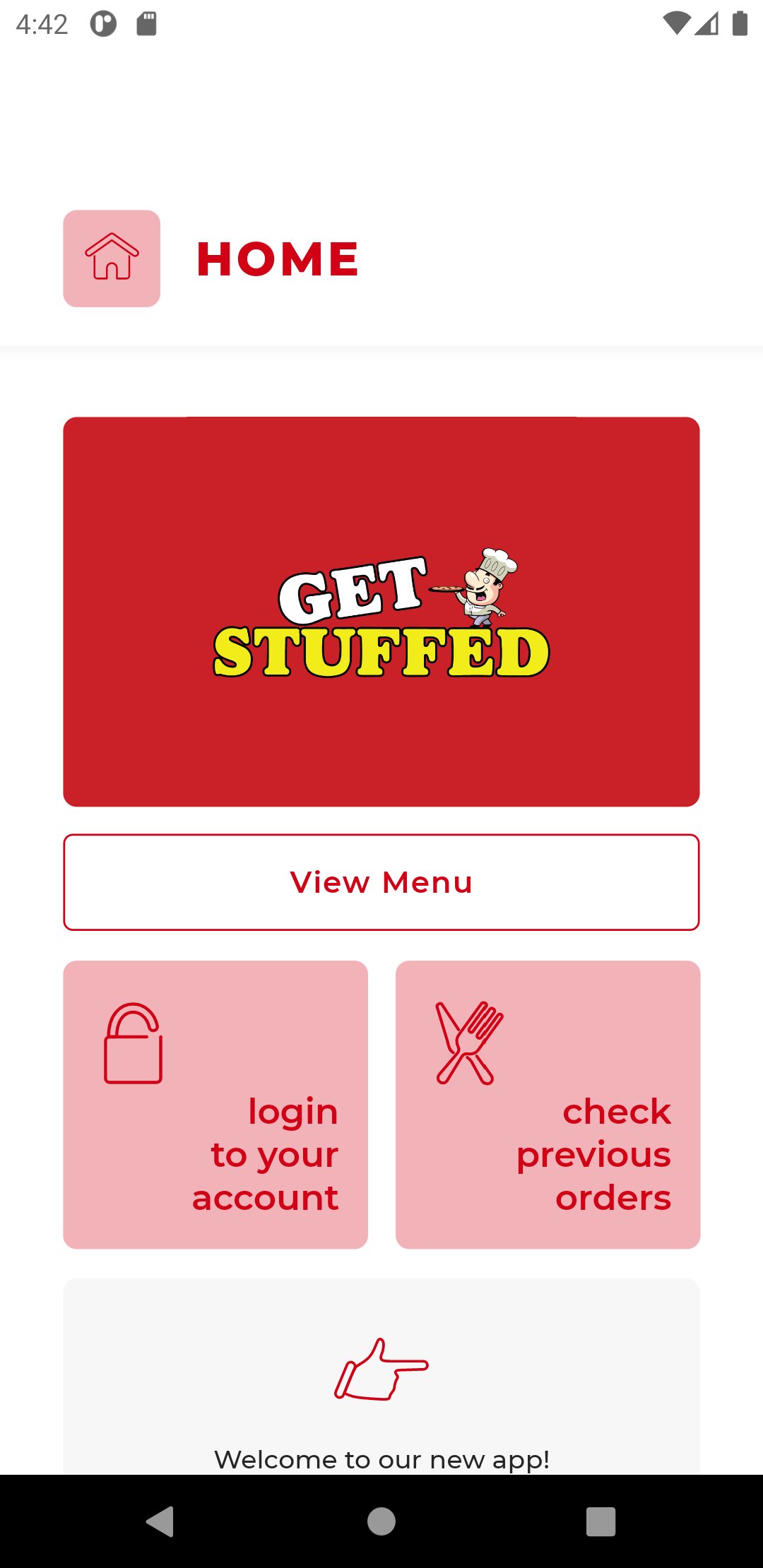Open the View Menu button
The width and height of the screenshot is (763, 1568).
[x=381, y=882]
